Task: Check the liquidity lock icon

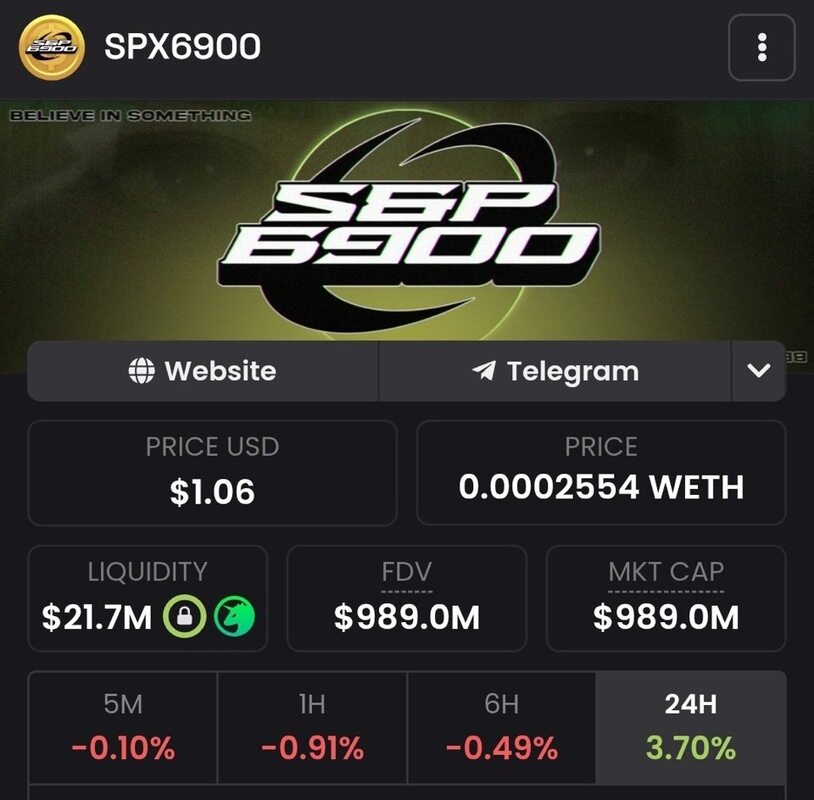Action: [185, 617]
